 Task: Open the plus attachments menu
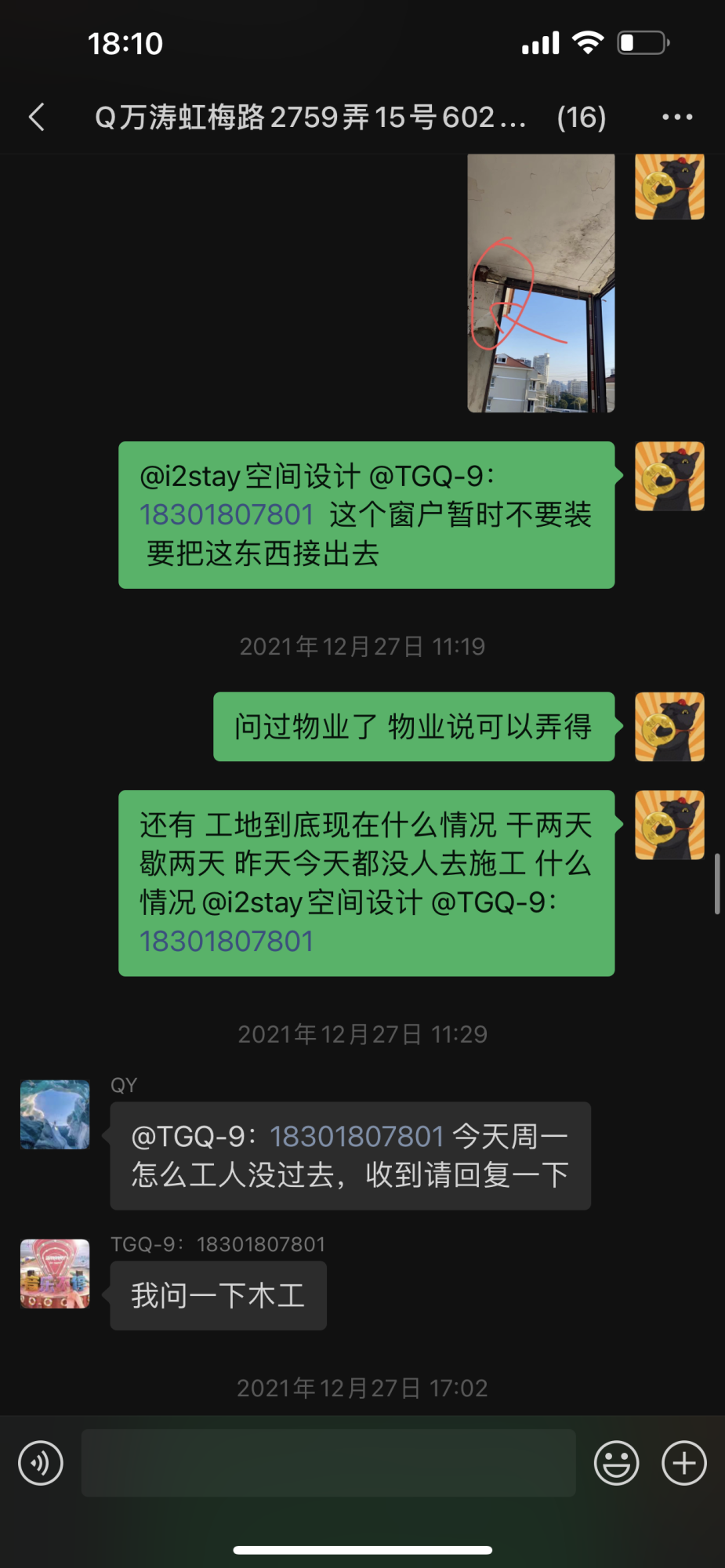pyautogui.click(x=684, y=1463)
